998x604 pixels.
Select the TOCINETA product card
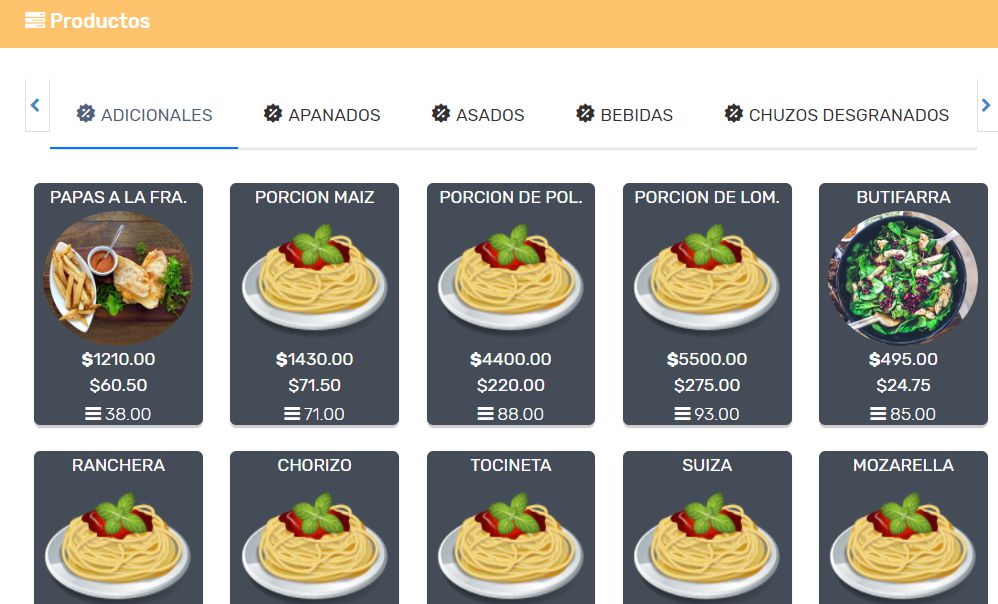(x=510, y=530)
